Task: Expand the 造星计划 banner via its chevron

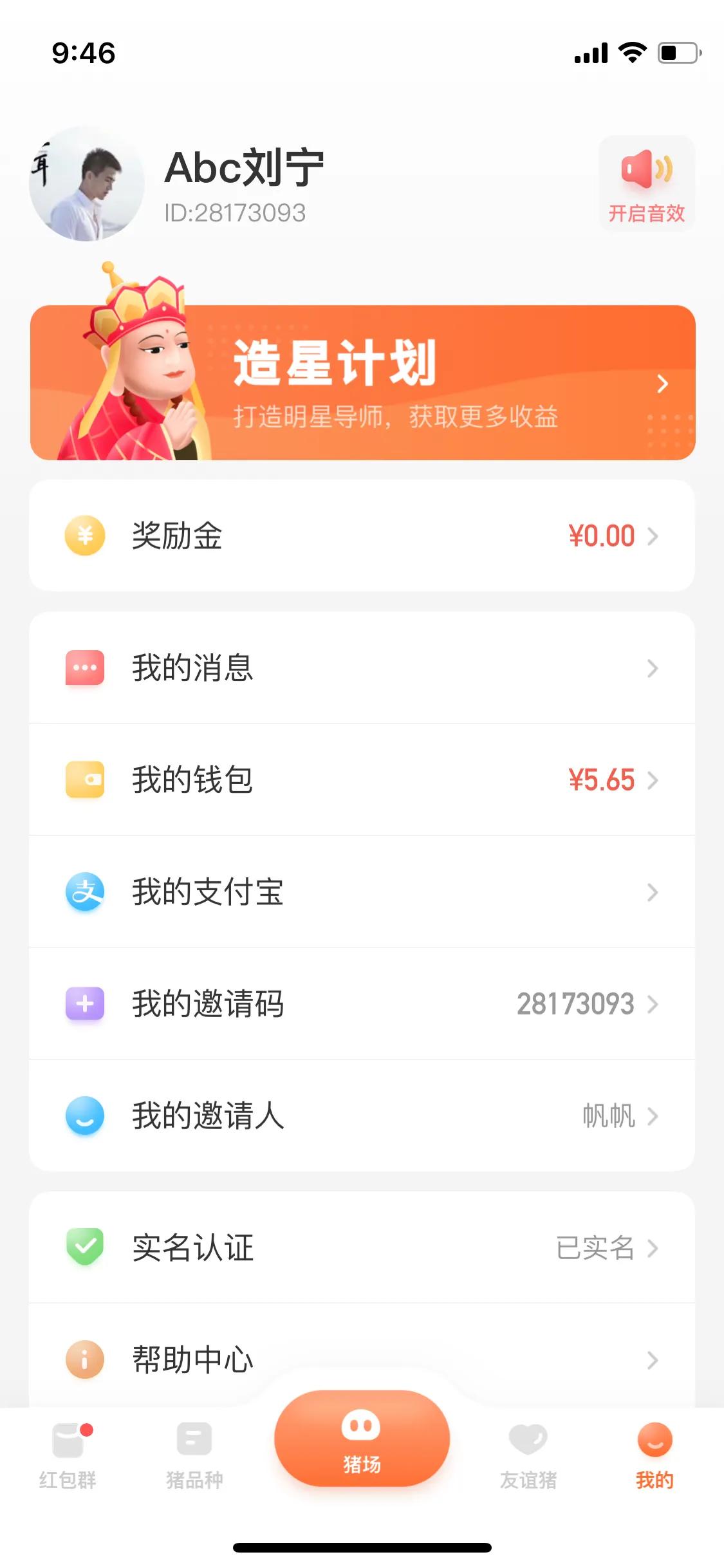Action: (x=663, y=384)
